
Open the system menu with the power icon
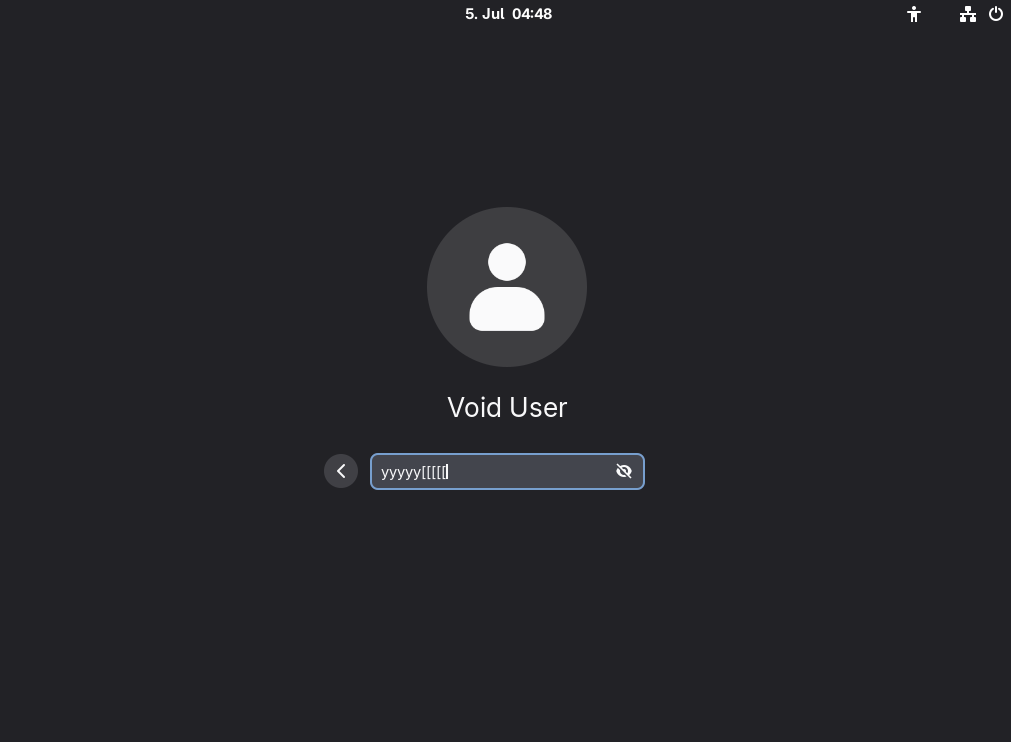pos(996,14)
